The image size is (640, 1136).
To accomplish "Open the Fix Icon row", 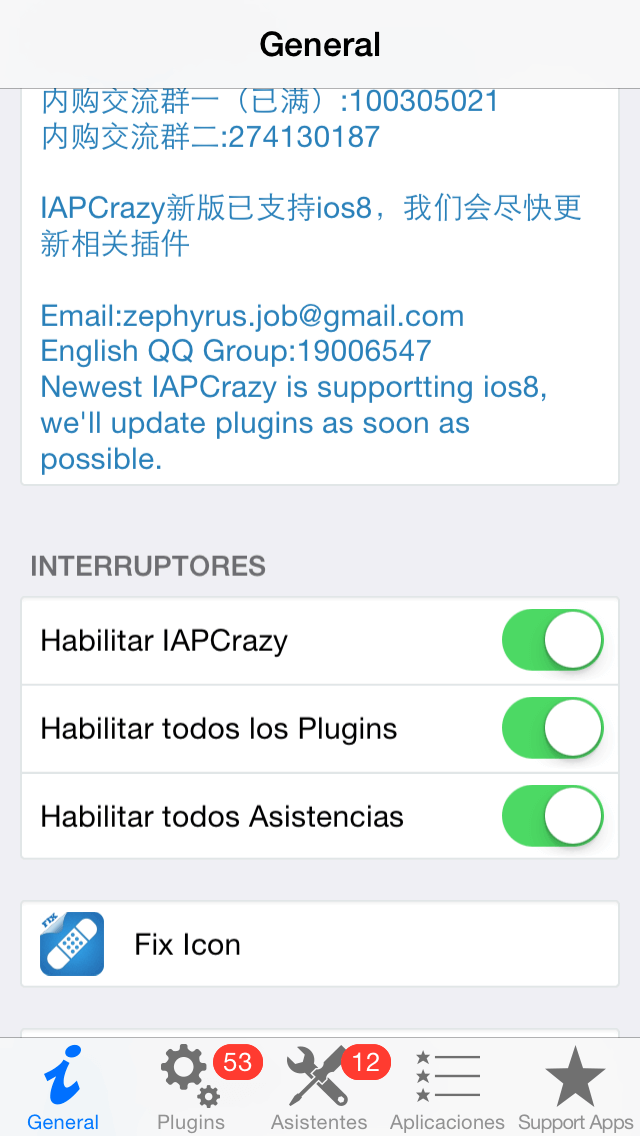I will point(320,944).
